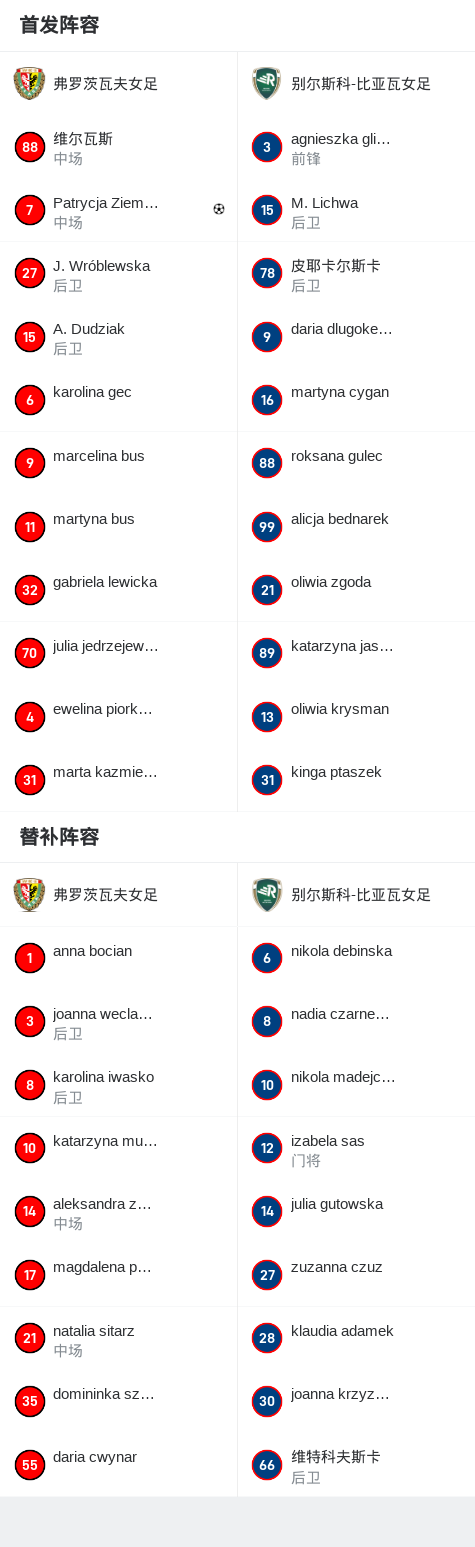Open the 弗罗茨瓦夫女足 team in the starting lineup header
Viewport: 475px width, 1547px height.
(118, 84)
